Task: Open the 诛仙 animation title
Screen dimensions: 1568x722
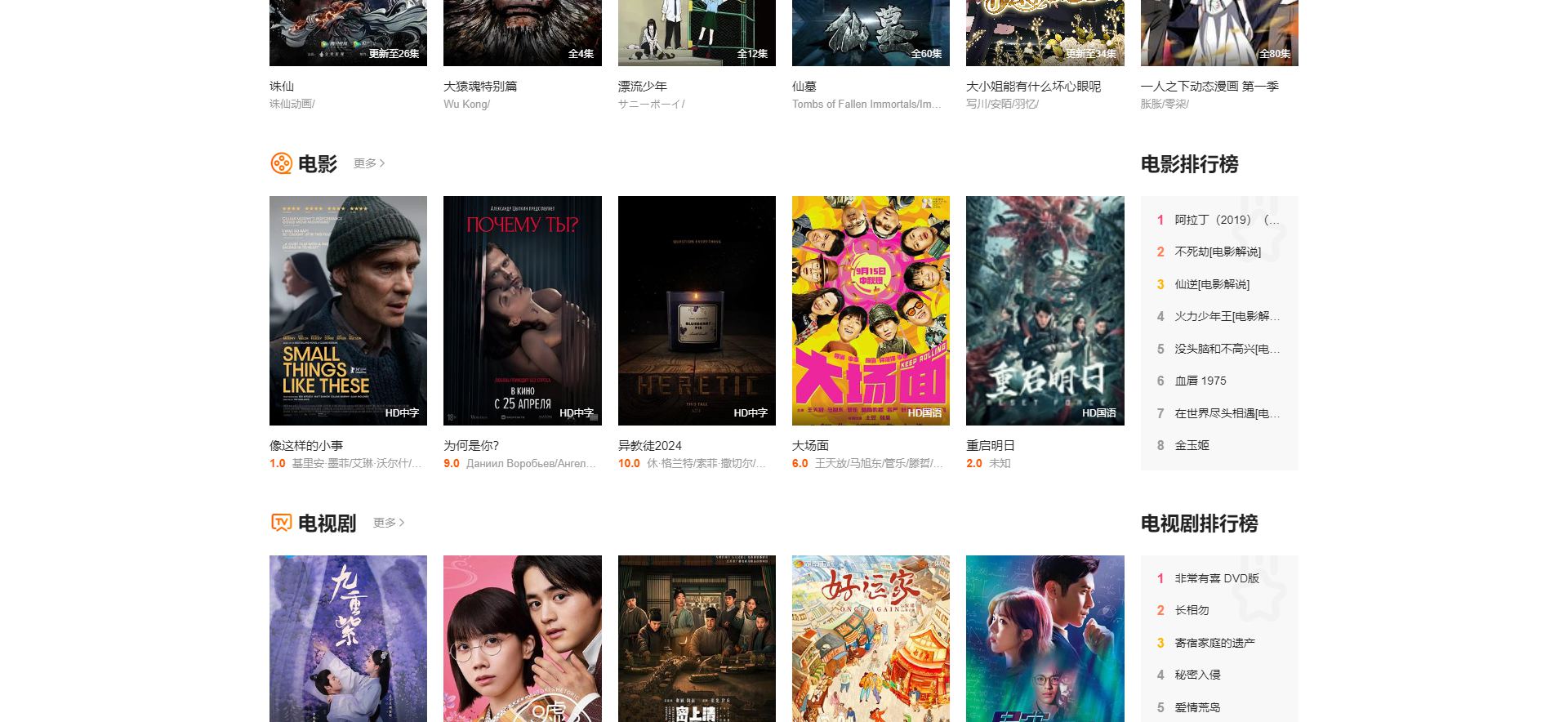Action: (x=282, y=86)
